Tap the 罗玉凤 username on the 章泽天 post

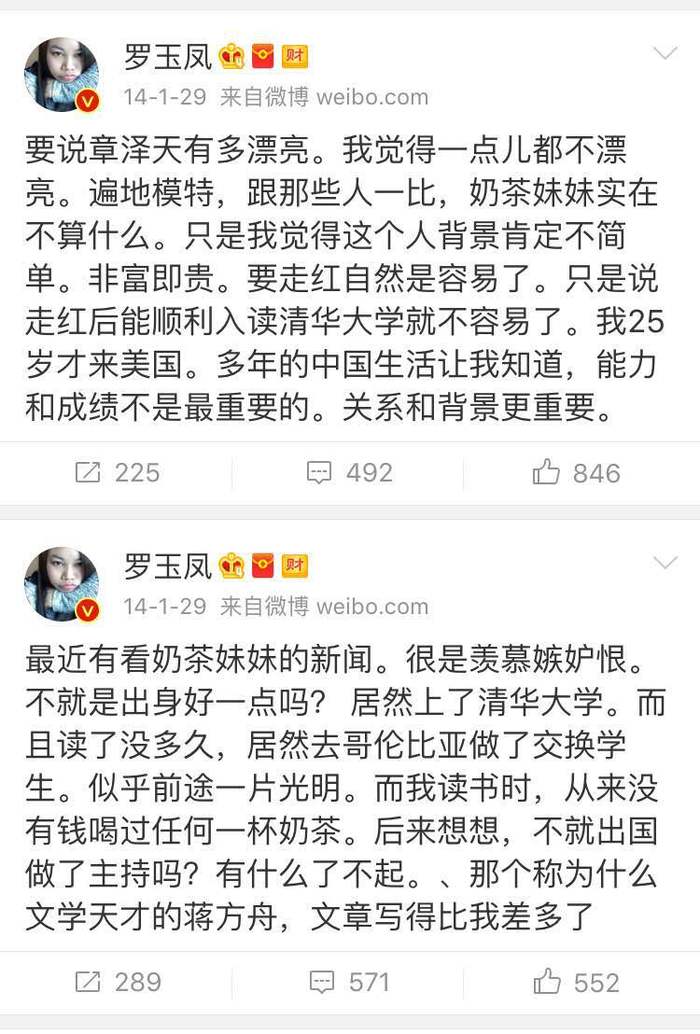(x=167, y=57)
